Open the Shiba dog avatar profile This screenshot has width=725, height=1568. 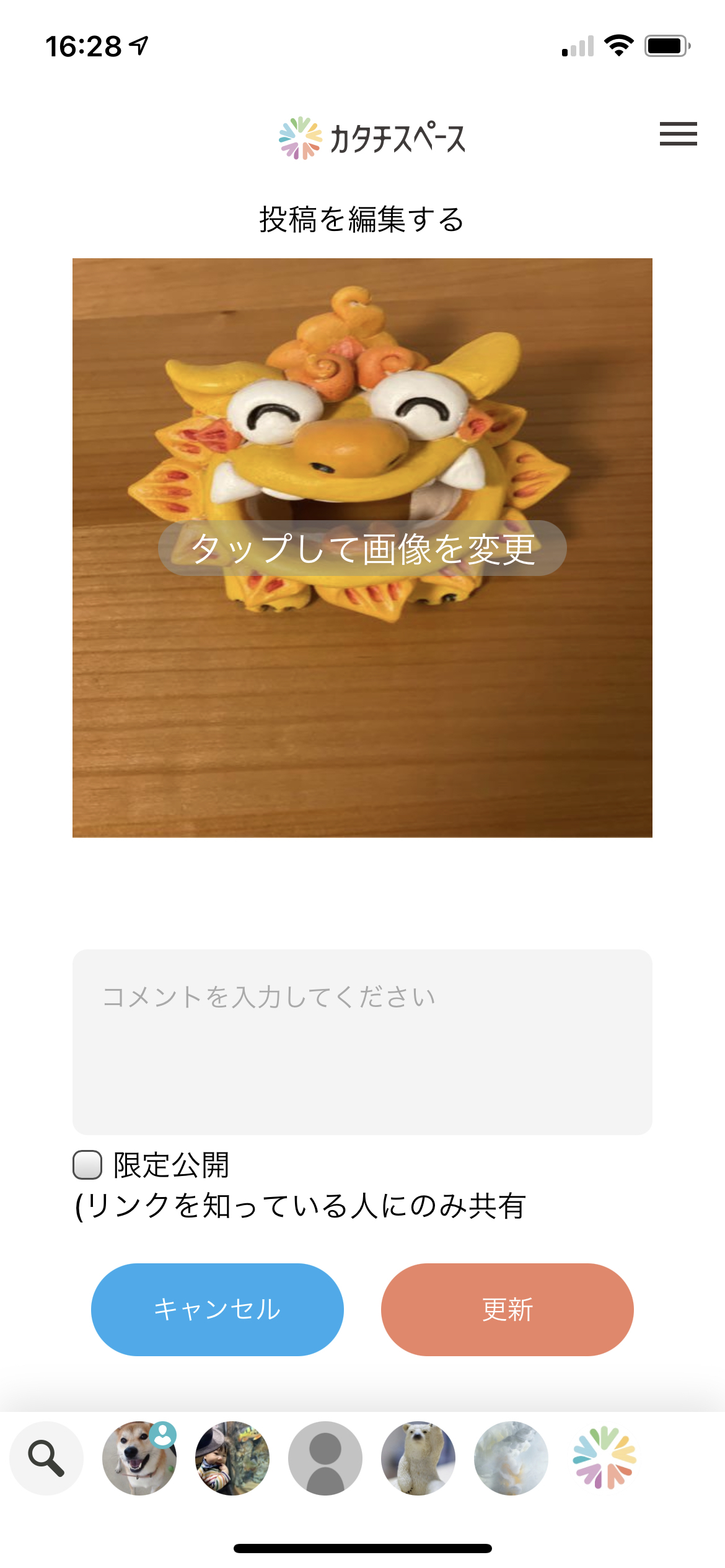pyautogui.click(x=139, y=1459)
